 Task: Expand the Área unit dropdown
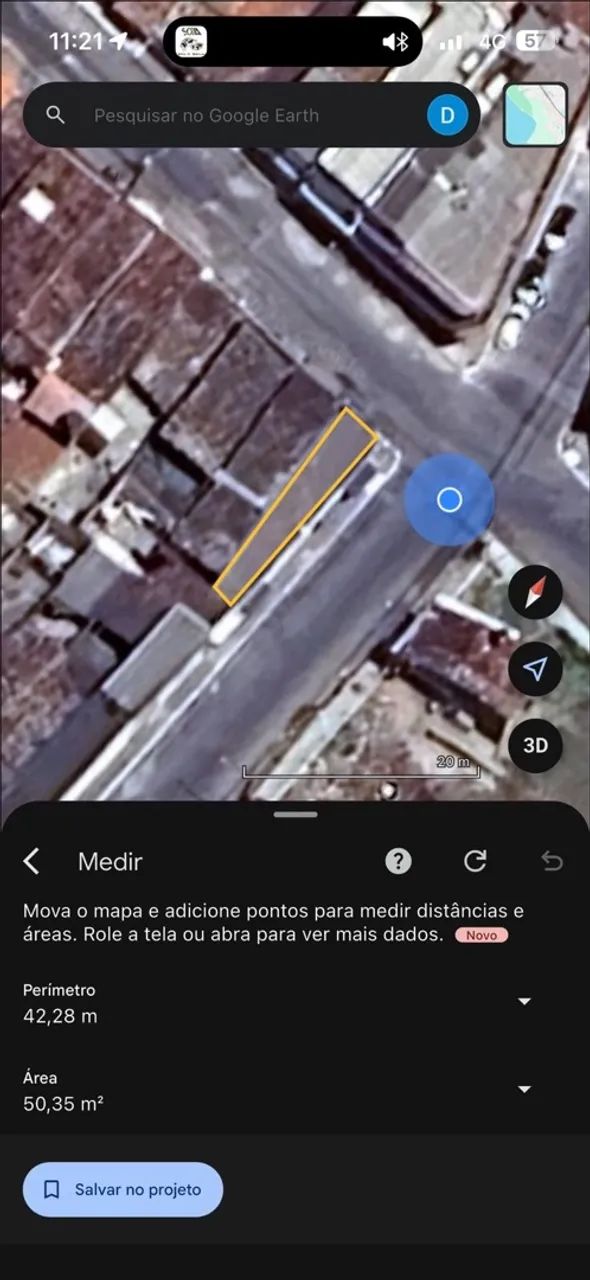pyautogui.click(x=524, y=1090)
